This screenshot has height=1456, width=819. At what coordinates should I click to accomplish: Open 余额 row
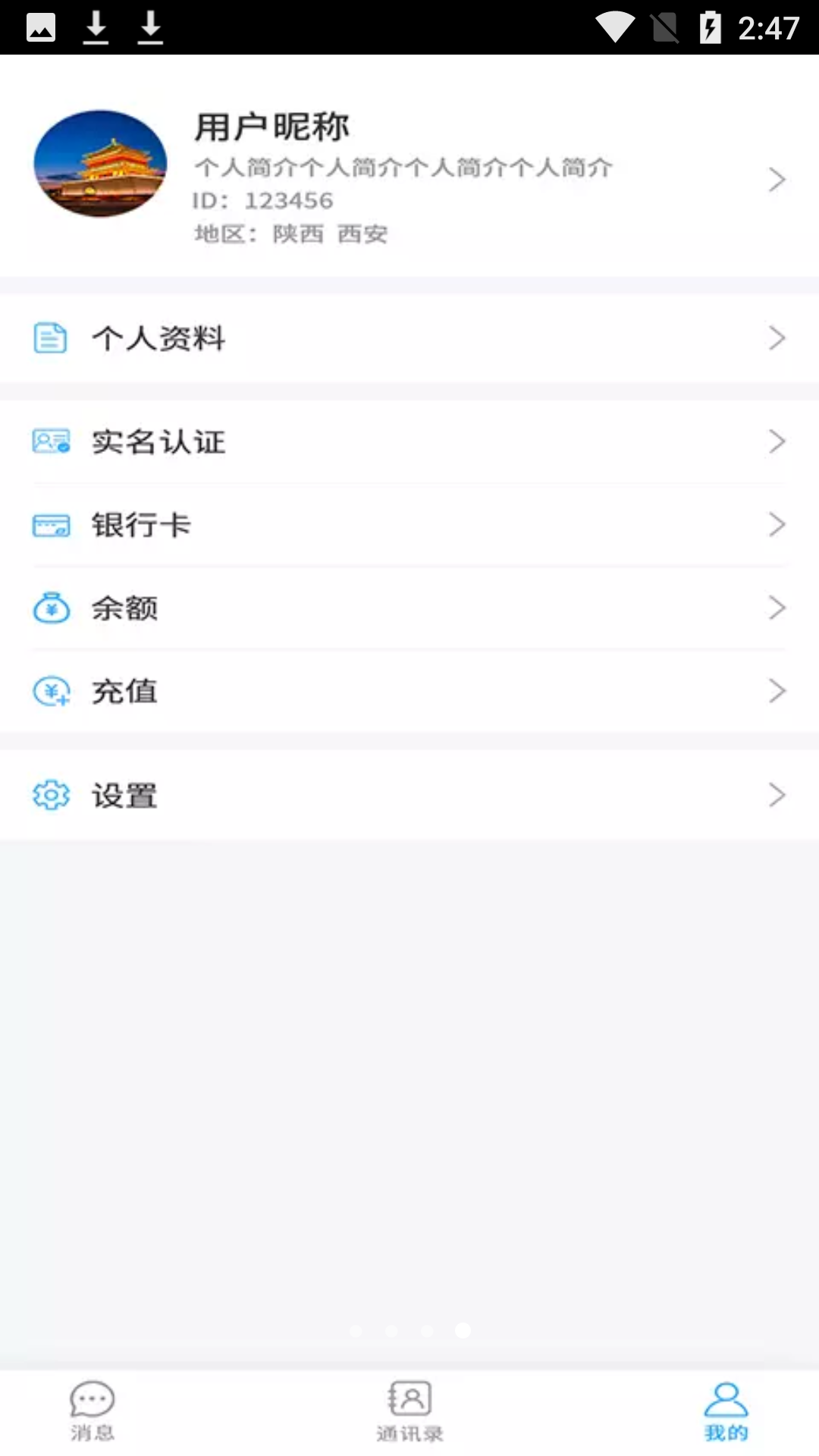click(x=409, y=608)
